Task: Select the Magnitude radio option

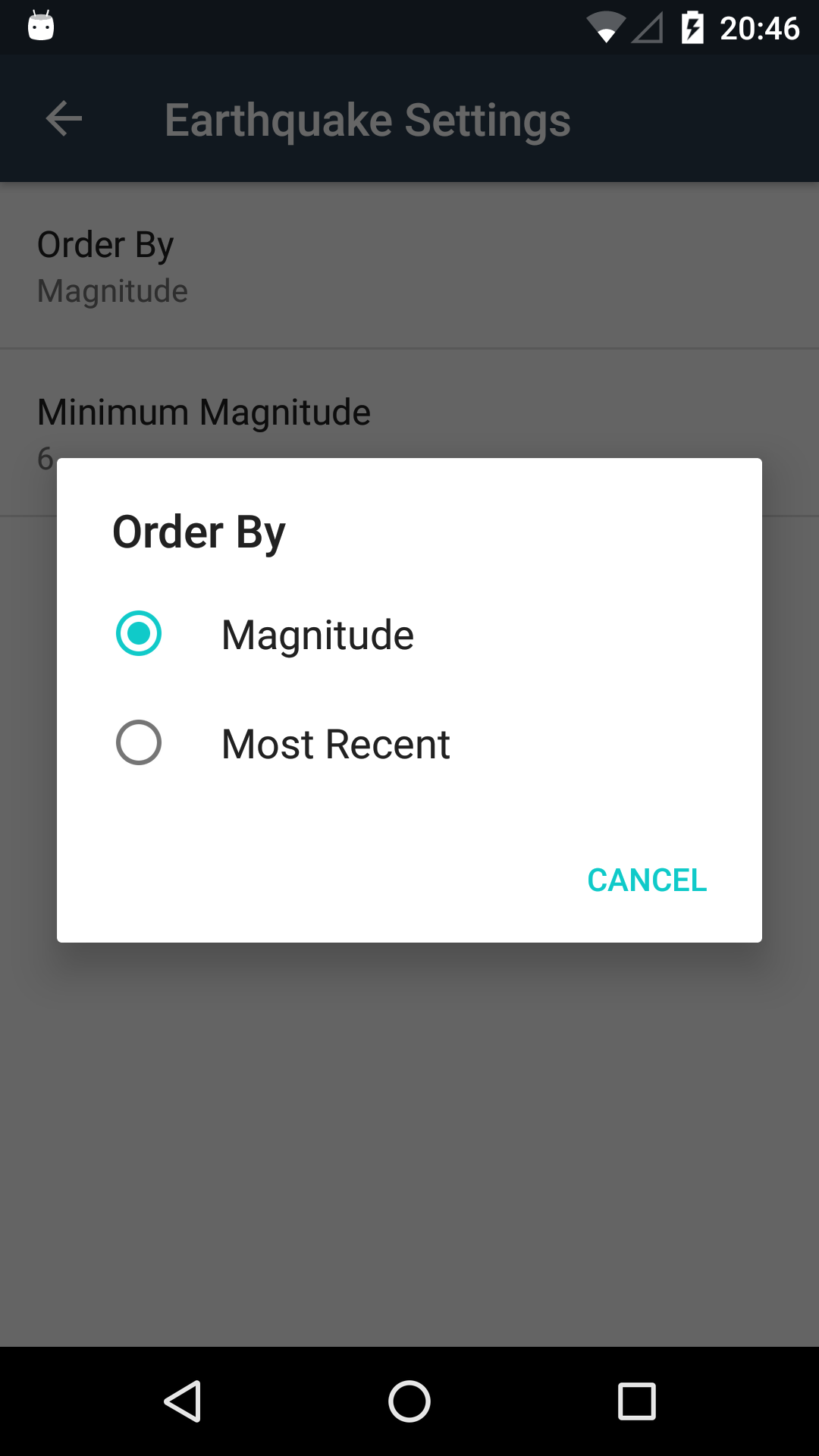Action: tap(409, 634)
